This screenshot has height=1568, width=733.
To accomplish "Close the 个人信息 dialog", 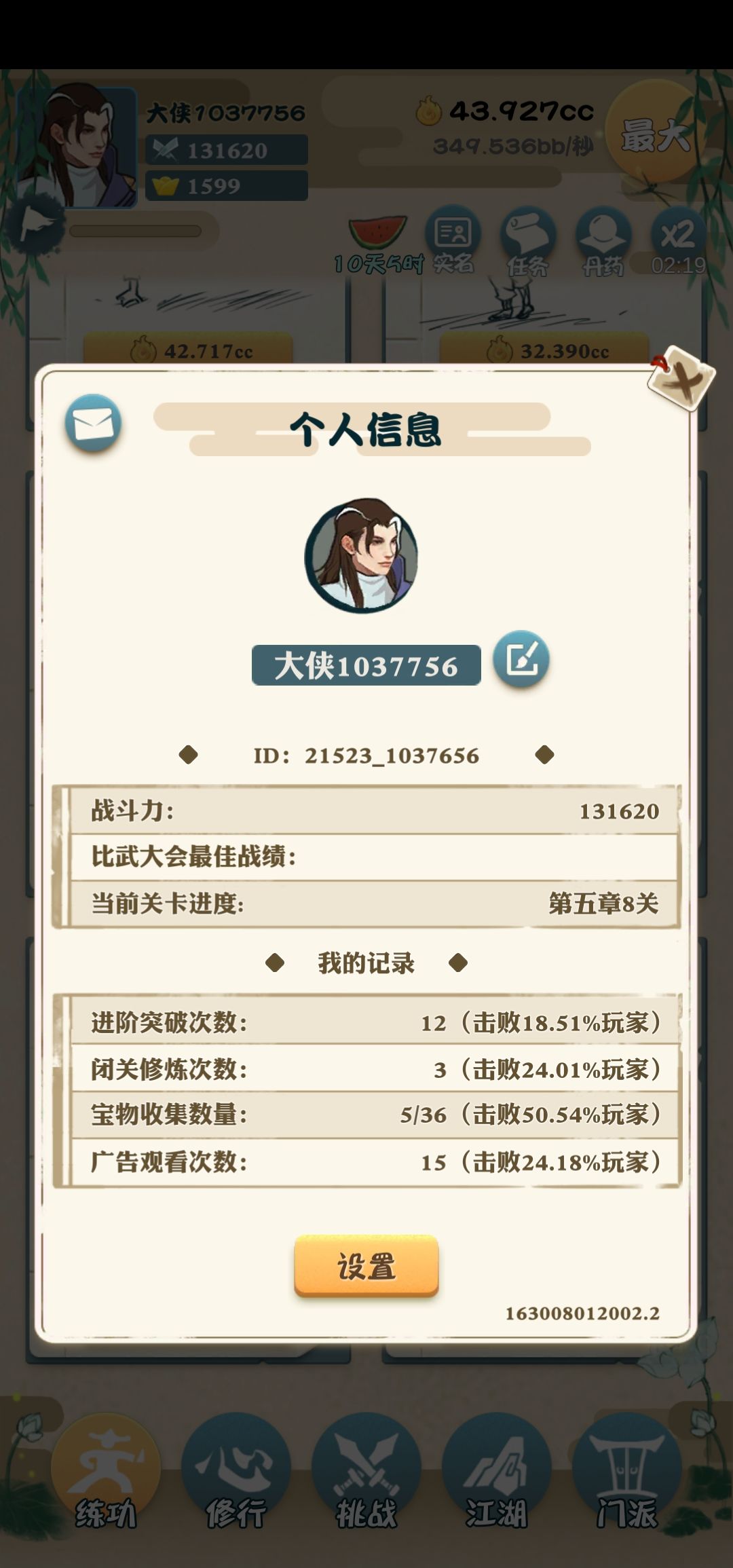I will tap(681, 378).
